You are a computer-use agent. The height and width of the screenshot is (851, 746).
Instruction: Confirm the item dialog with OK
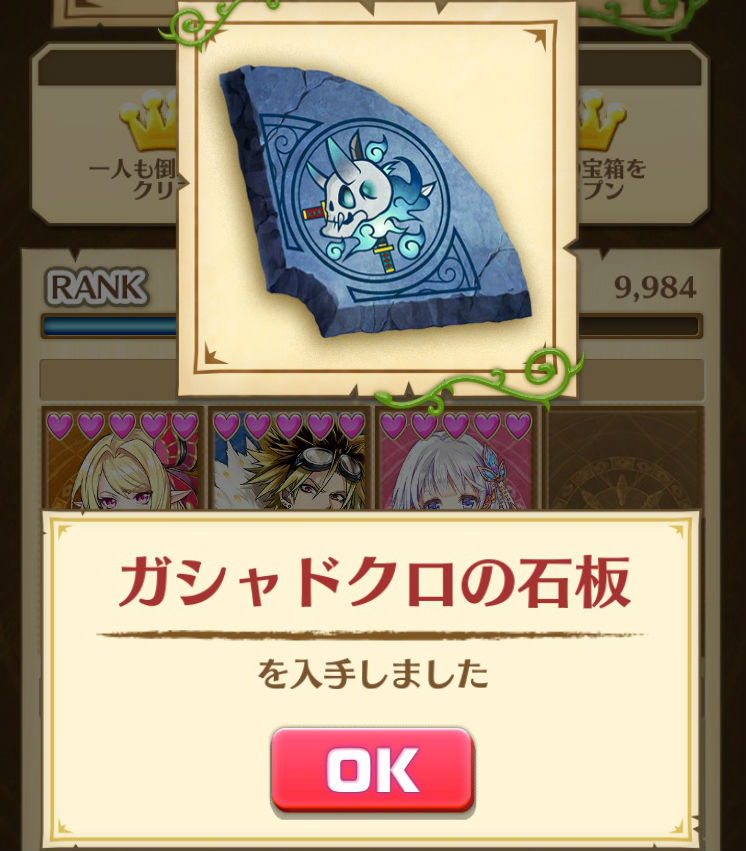click(372, 769)
